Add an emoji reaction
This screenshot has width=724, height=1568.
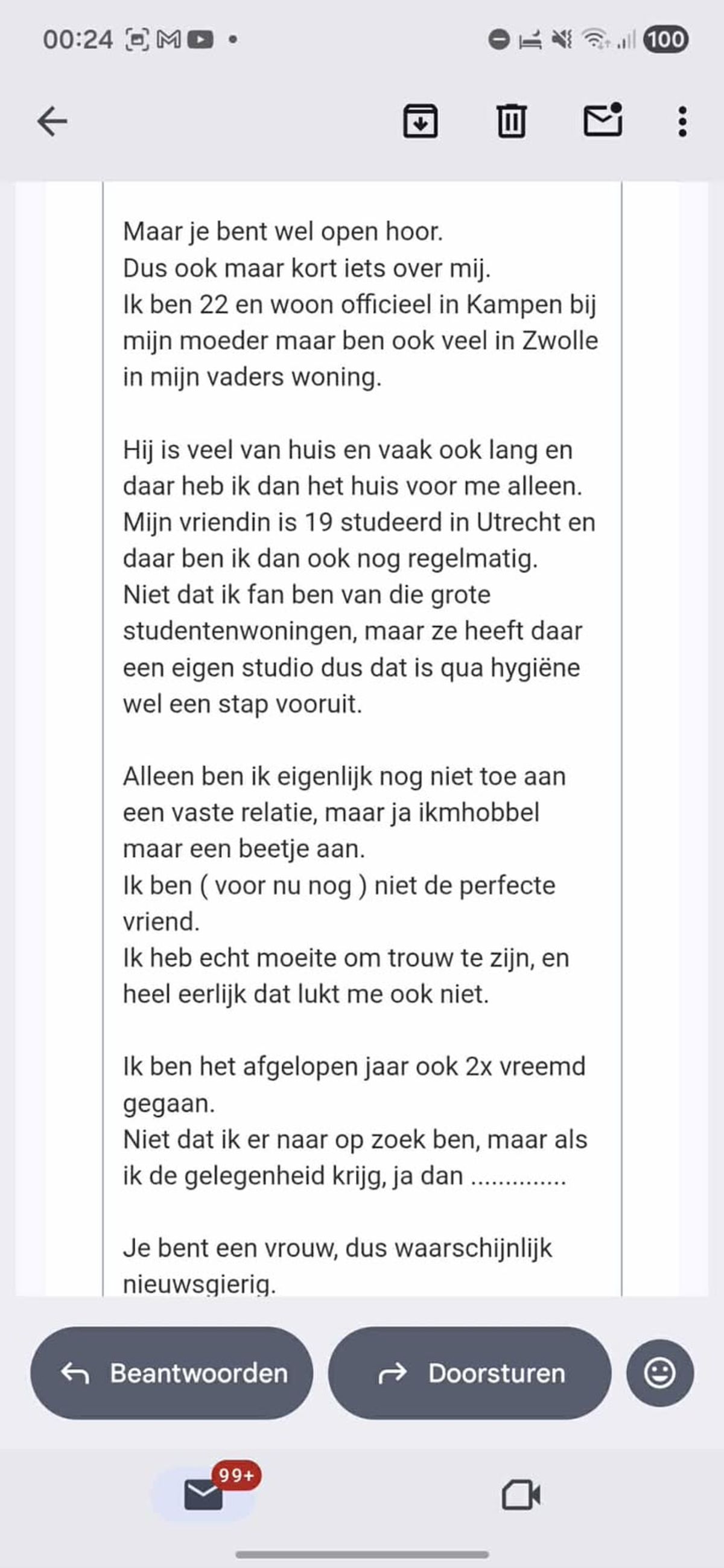coord(659,1374)
